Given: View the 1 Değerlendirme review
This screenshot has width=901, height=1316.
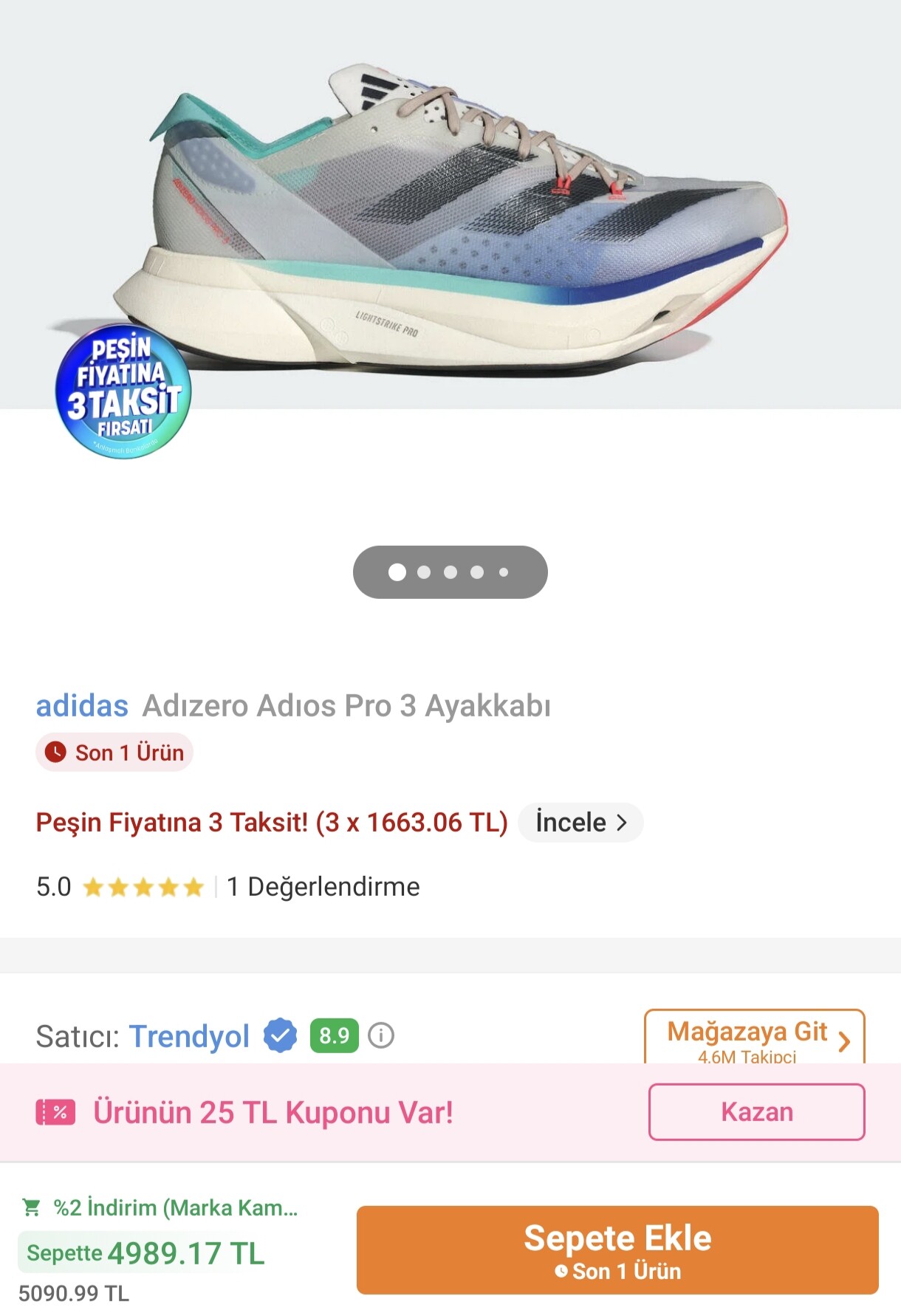Looking at the screenshot, I should point(323,886).
